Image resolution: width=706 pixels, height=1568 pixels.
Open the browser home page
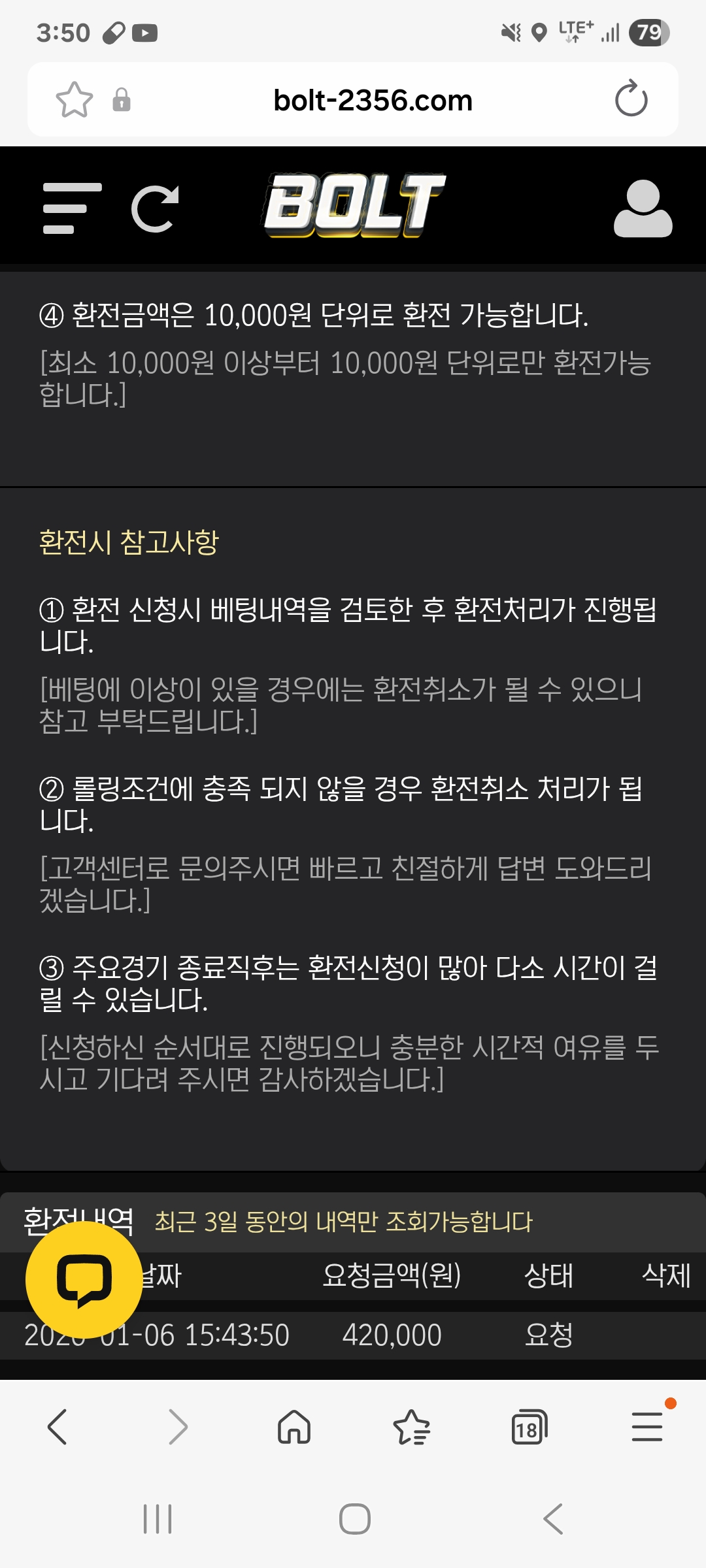click(294, 1426)
